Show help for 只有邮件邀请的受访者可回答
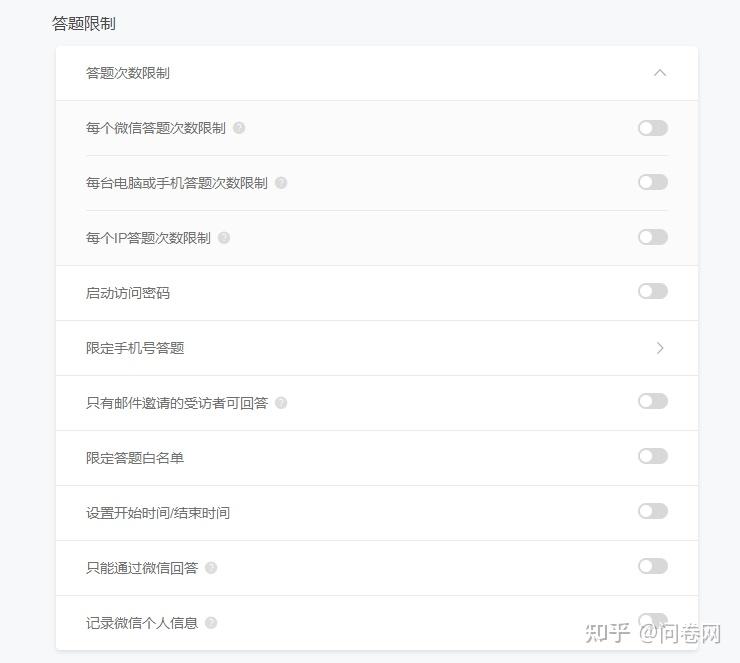740x663 pixels. [x=281, y=403]
